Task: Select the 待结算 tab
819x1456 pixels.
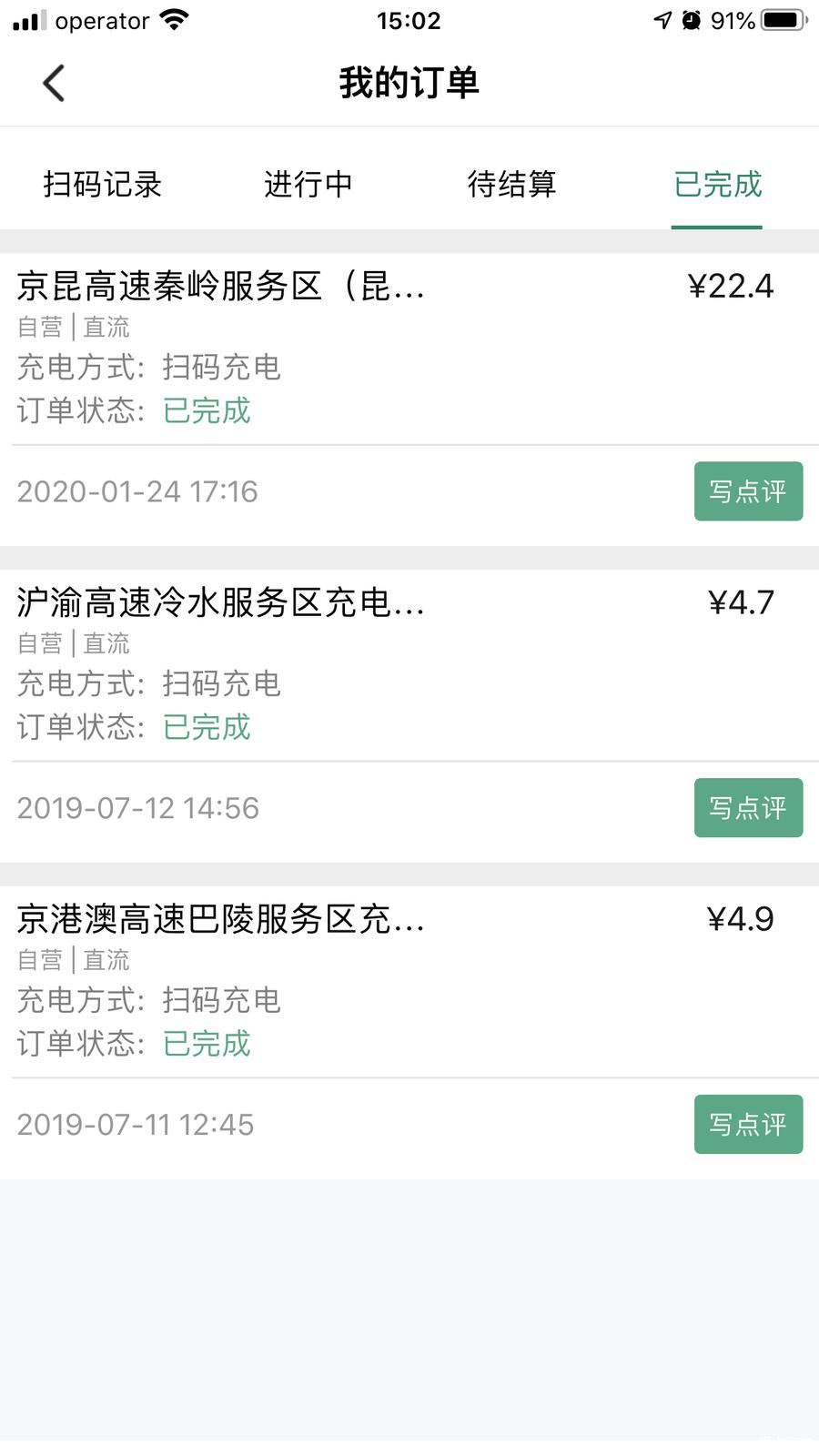Action: (x=512, y=185)
